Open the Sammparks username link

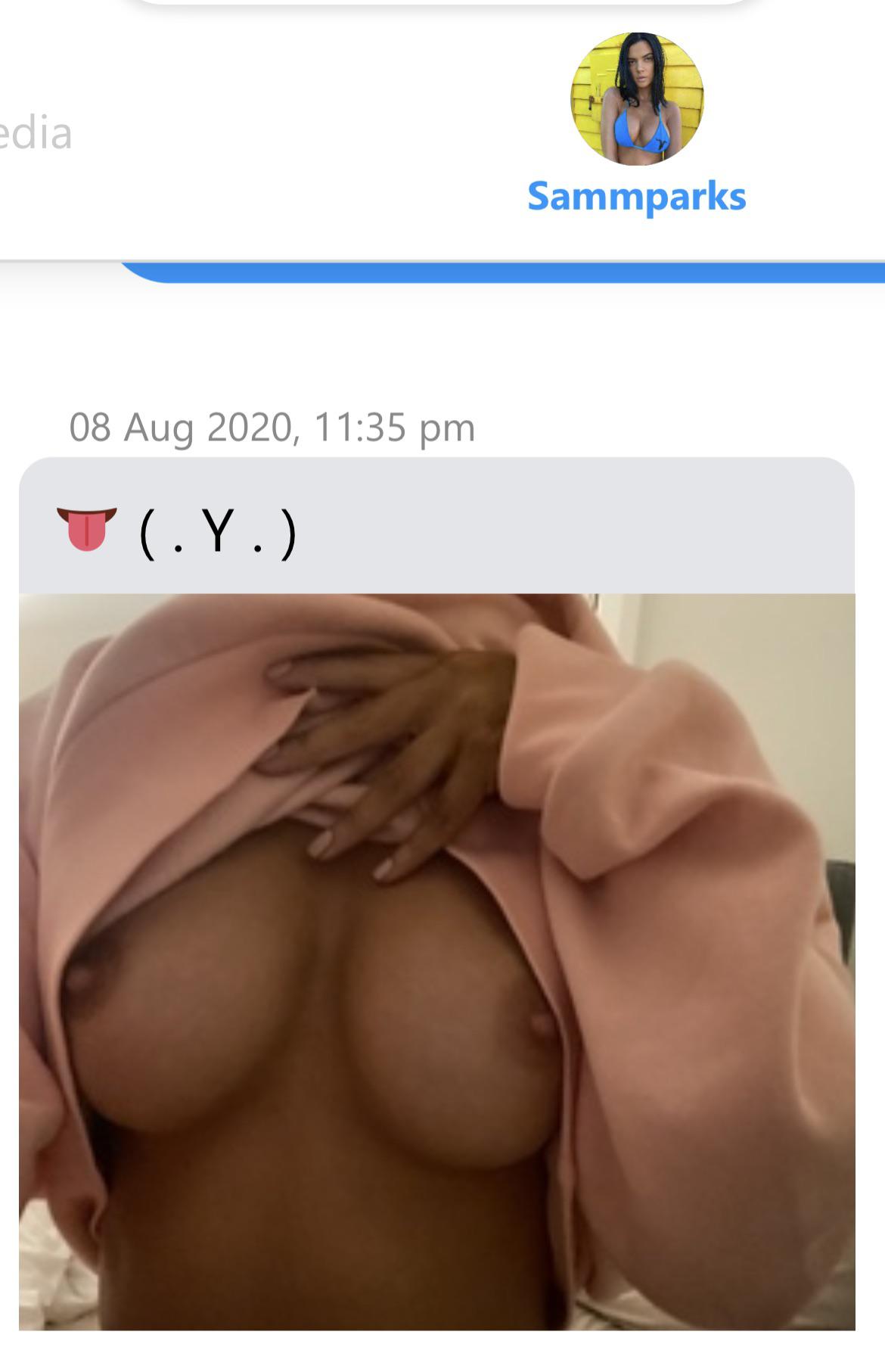(x=637, y=197)
